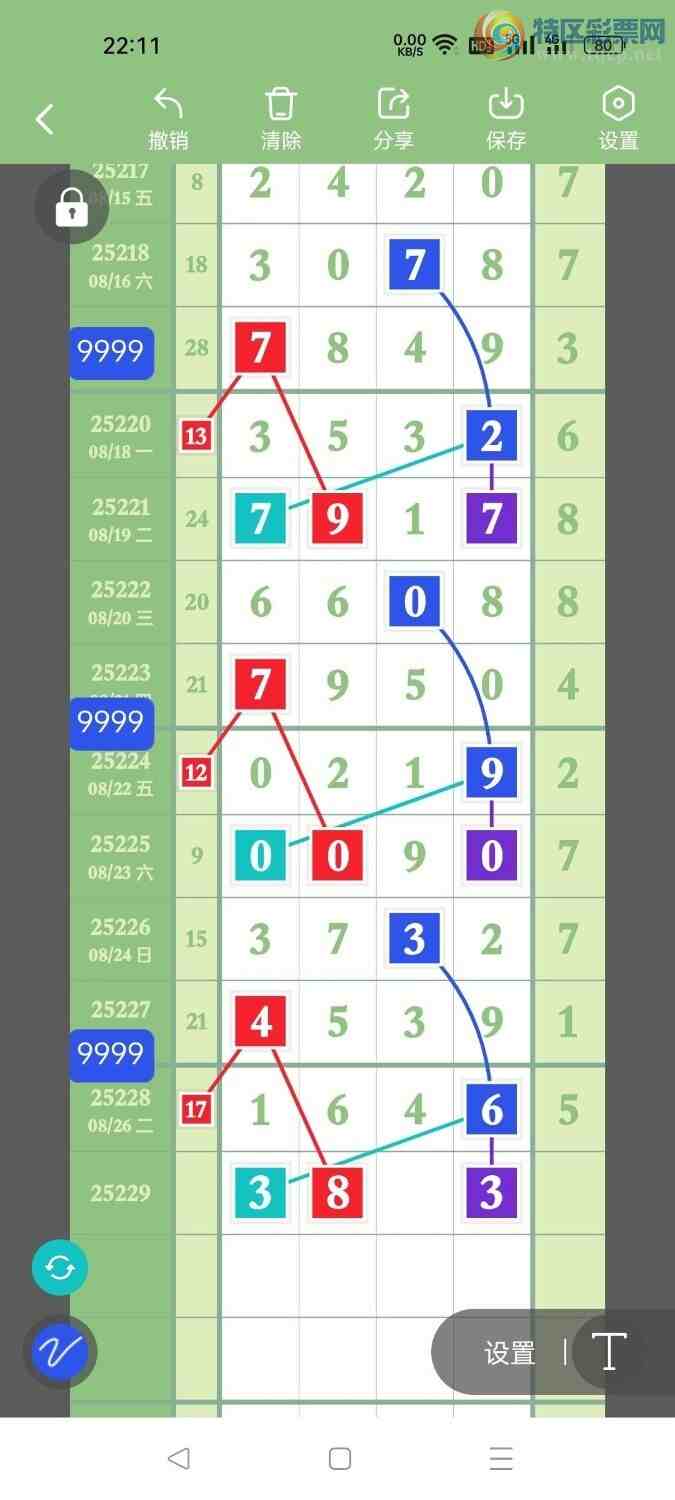Toggle the lock icon

(x=71, y=208)
